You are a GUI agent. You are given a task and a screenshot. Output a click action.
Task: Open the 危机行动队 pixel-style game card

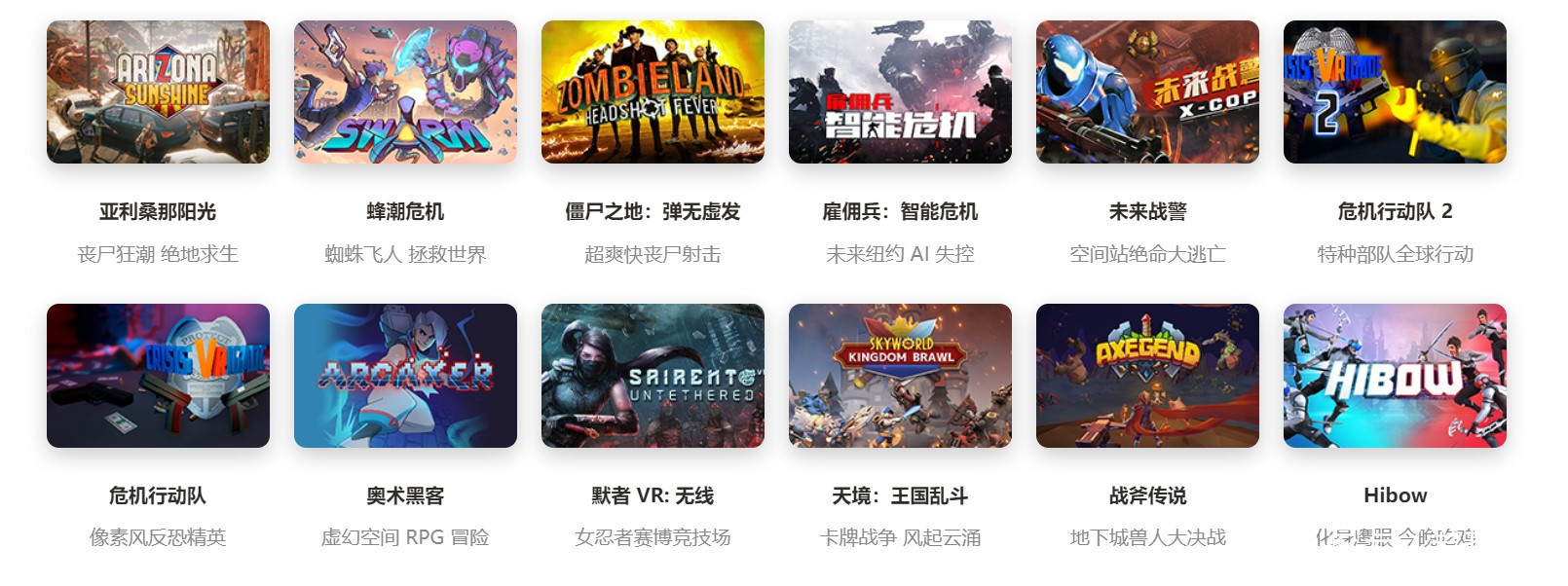[x=158, y=376]
